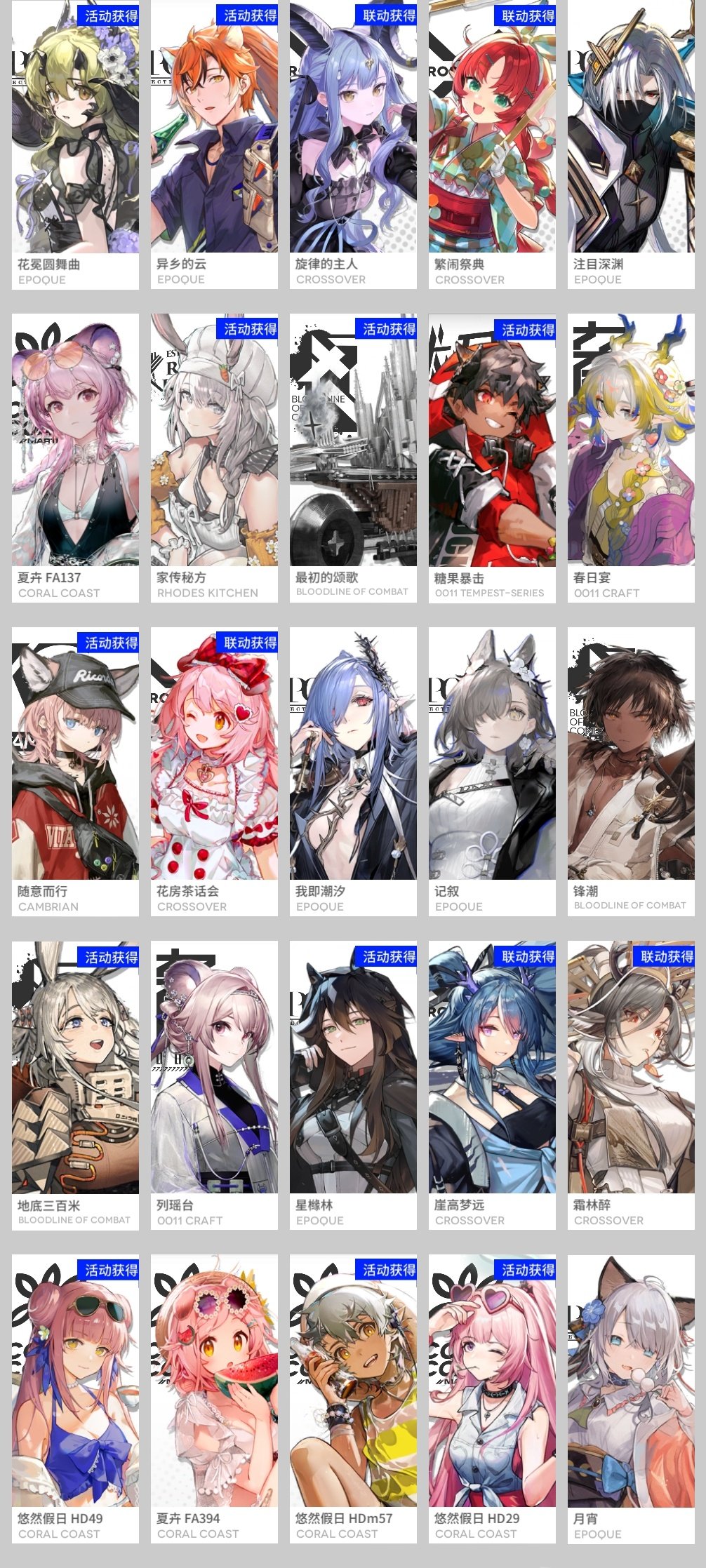View the 夏卉 FA137 Coral Coast skin

(x=75, y=457)
